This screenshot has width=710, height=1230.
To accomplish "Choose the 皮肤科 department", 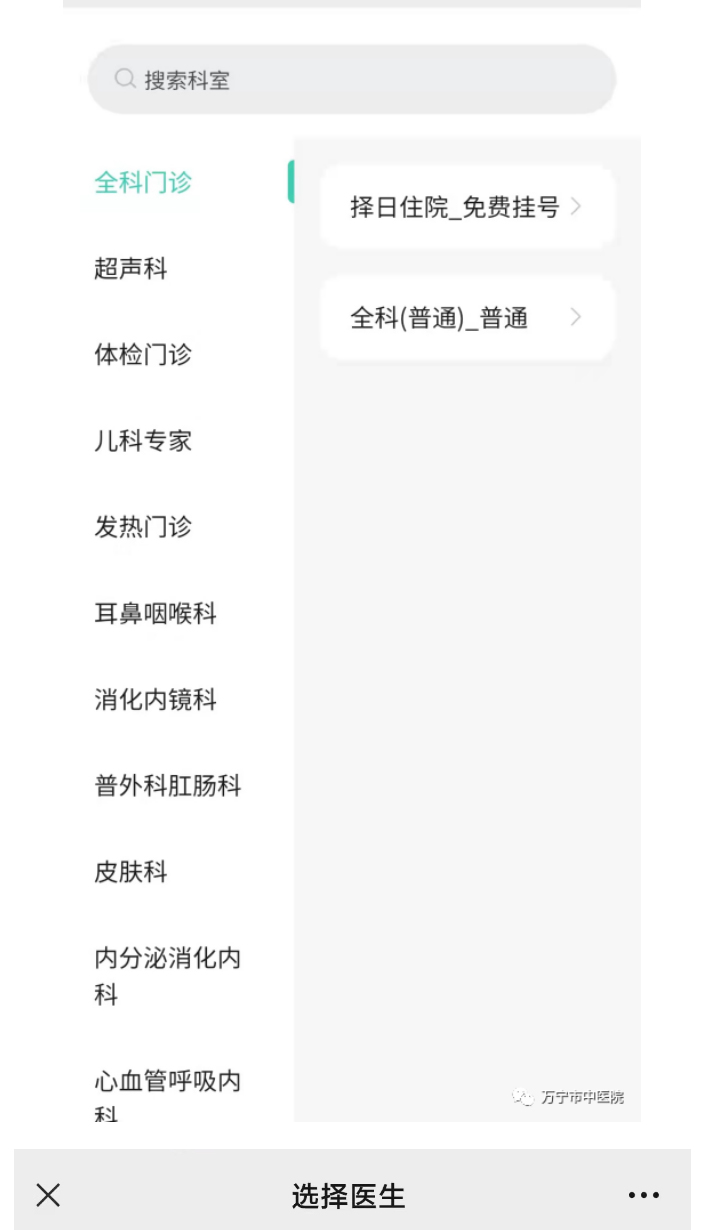I will 131,871.
